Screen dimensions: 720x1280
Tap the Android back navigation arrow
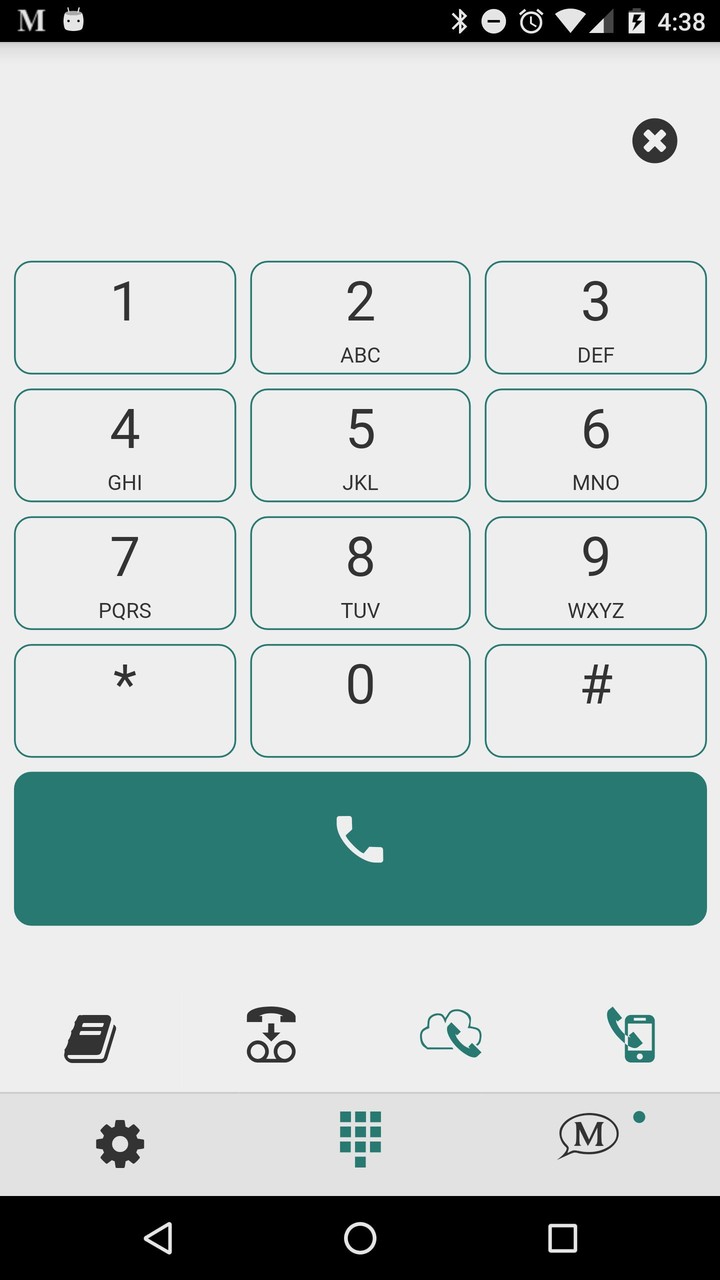coord(160,1238)
